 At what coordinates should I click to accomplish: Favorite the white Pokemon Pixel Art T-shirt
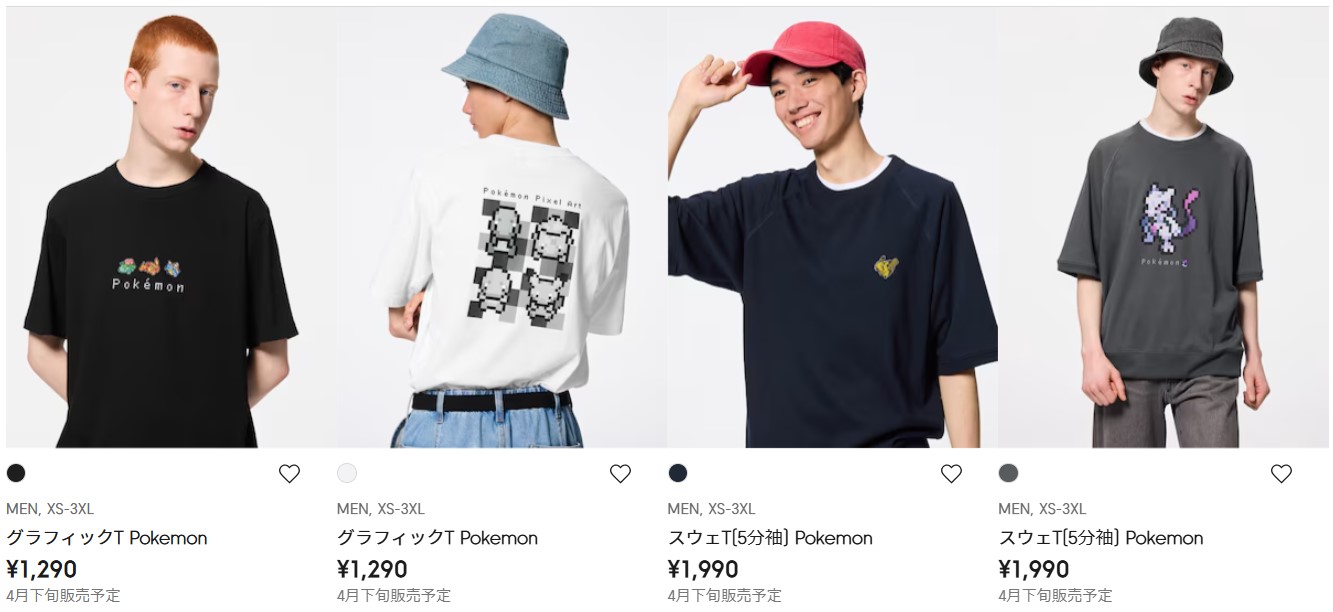click(x=620, y=474)
